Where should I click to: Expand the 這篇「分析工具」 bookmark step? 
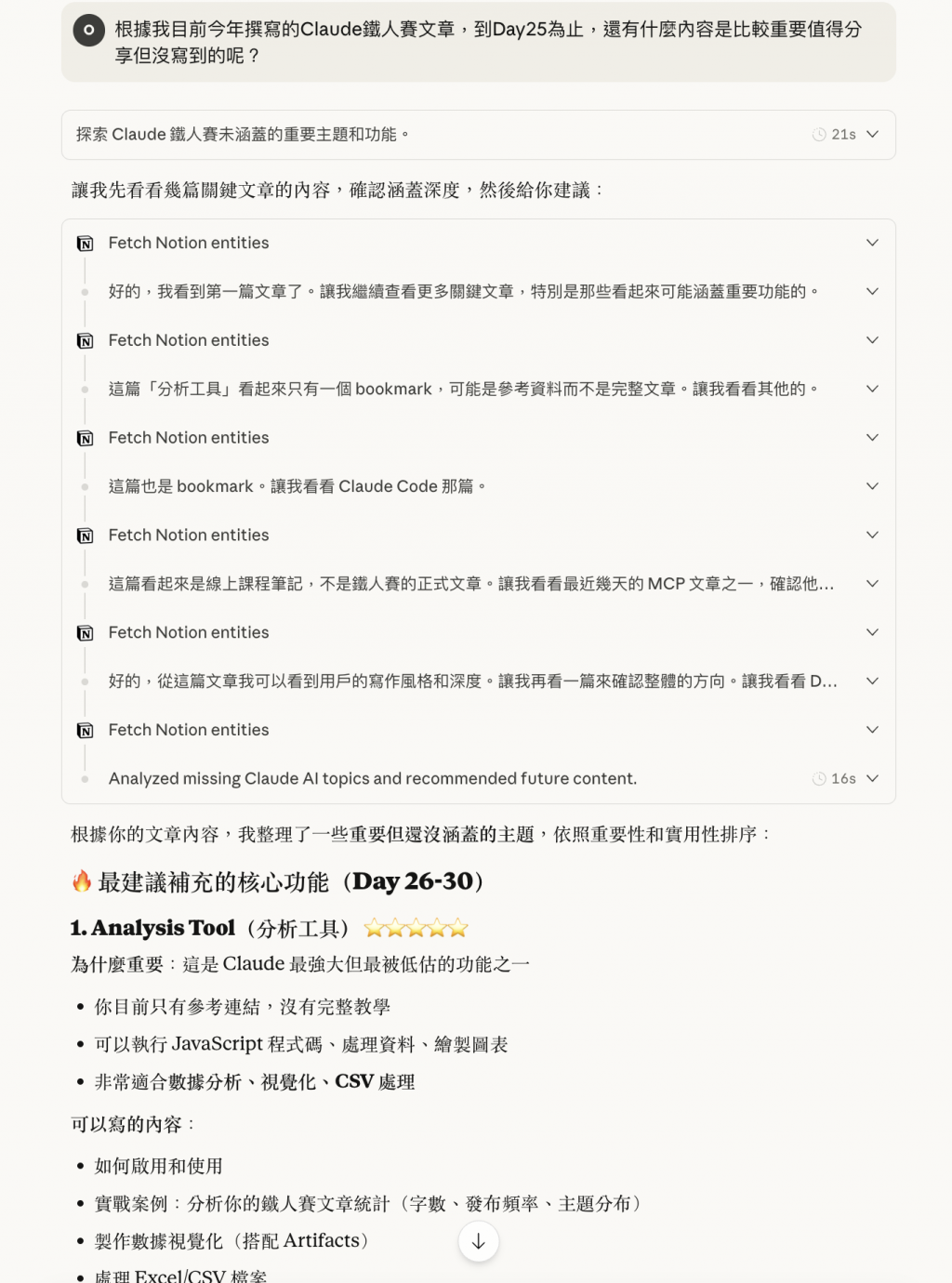872,390
